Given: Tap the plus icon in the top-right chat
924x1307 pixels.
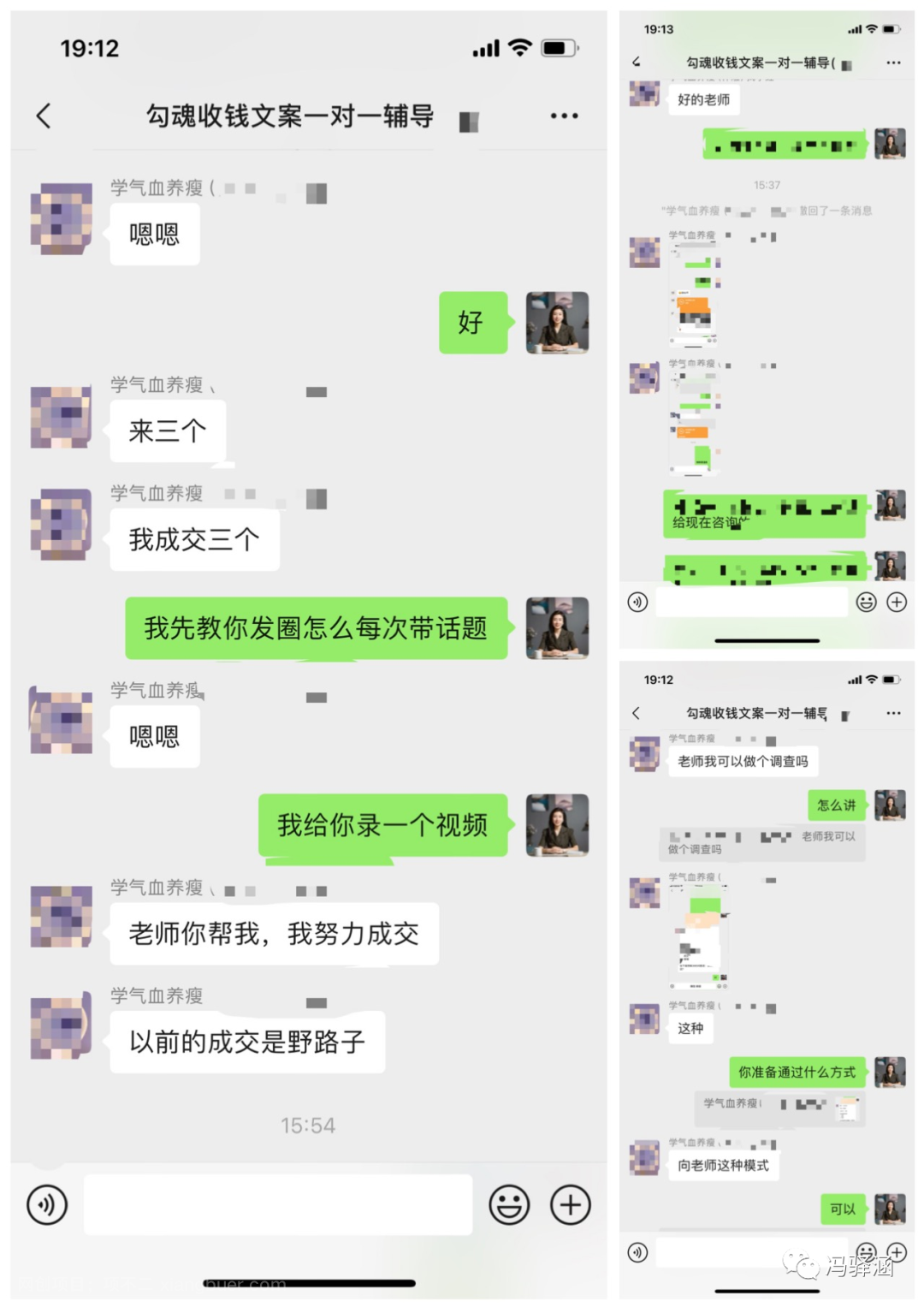Looking at the screenshot, I should [x=897, y=602].
